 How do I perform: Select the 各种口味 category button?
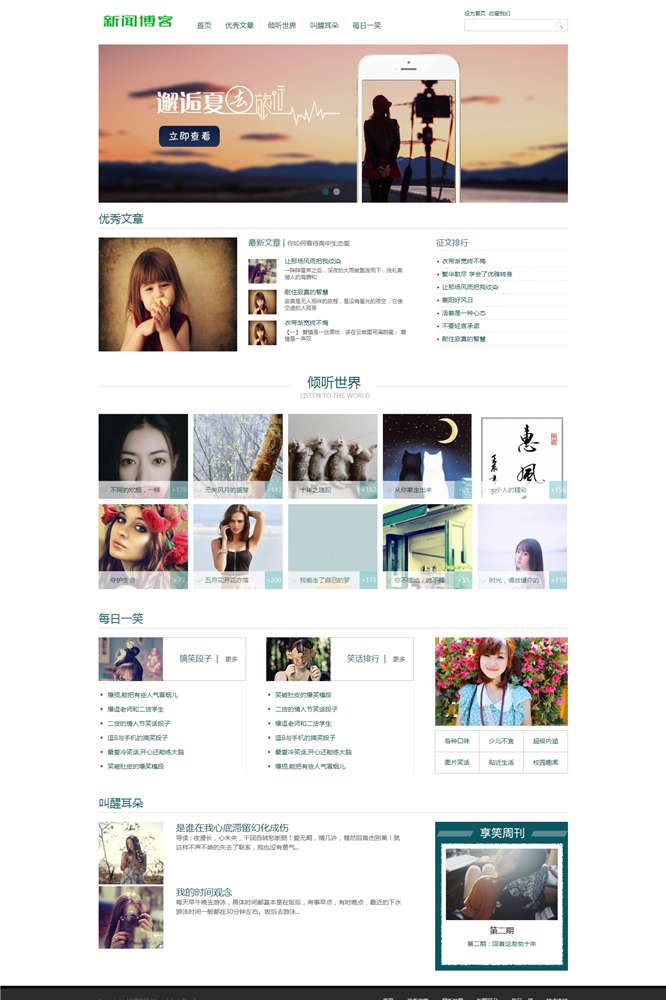[457, 741]
